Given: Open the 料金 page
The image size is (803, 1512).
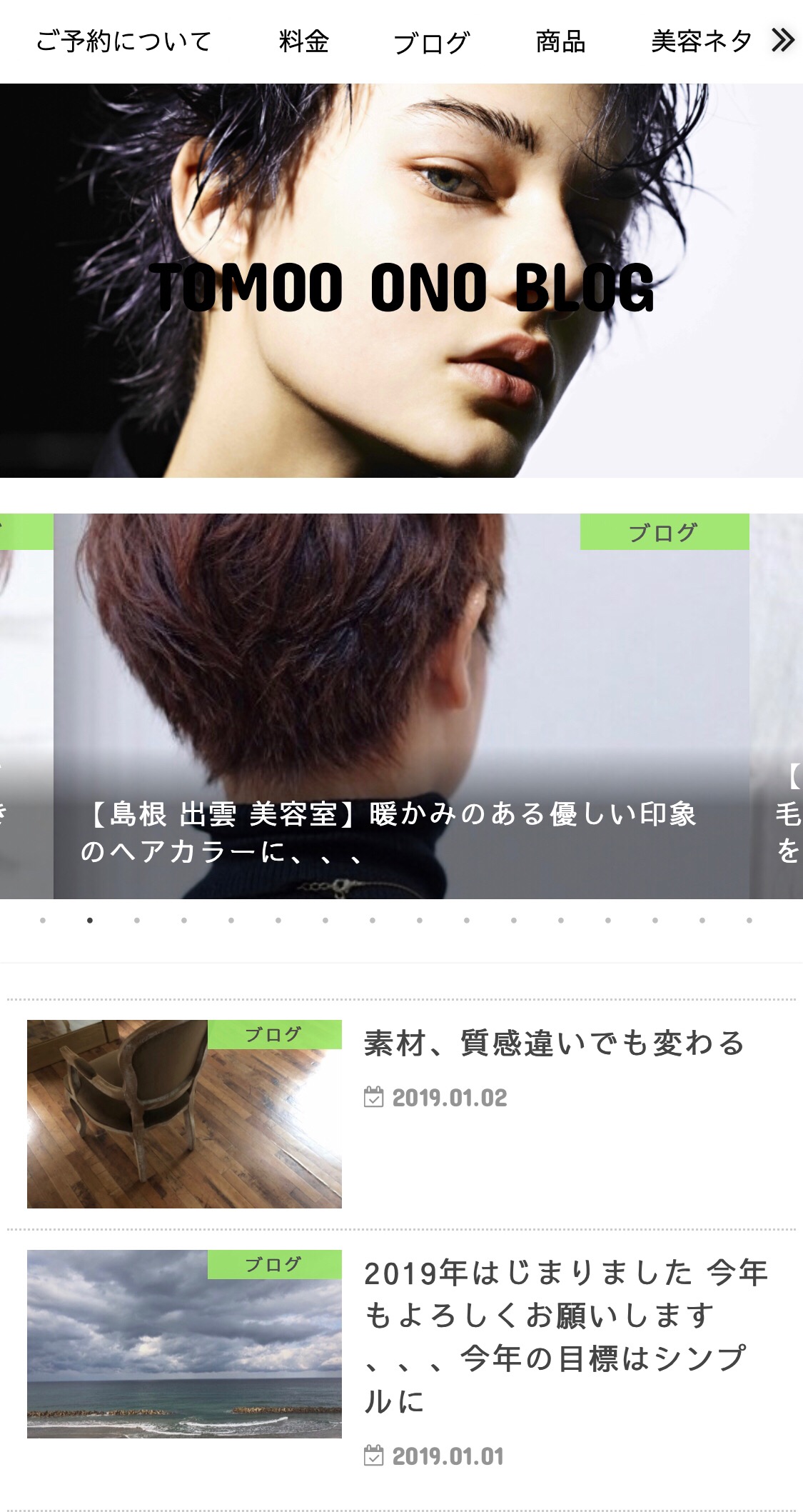Looking at the screenshot, I should point(304,41).
